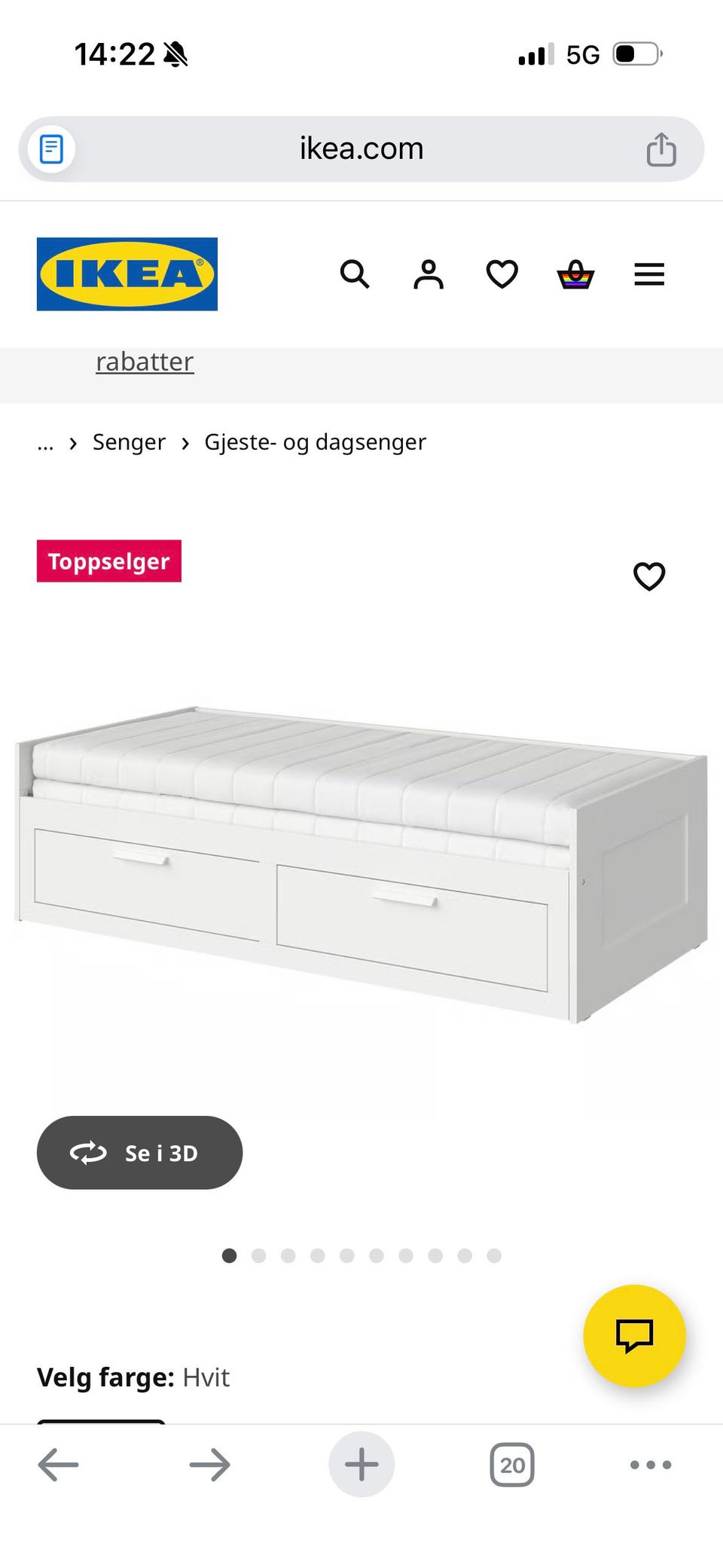Open the search on IKEA website

pos(355,274)
